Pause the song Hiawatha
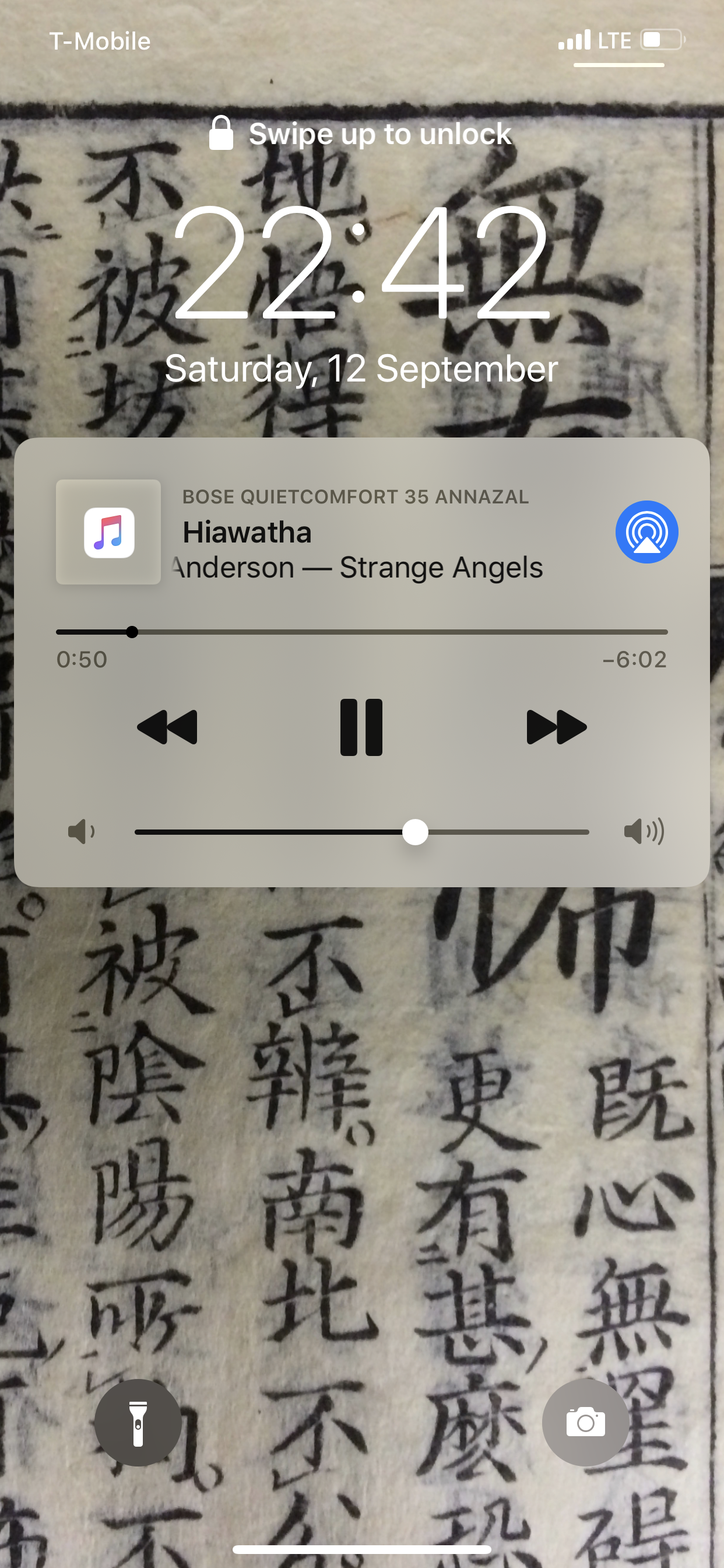 [x=361, y=727]
